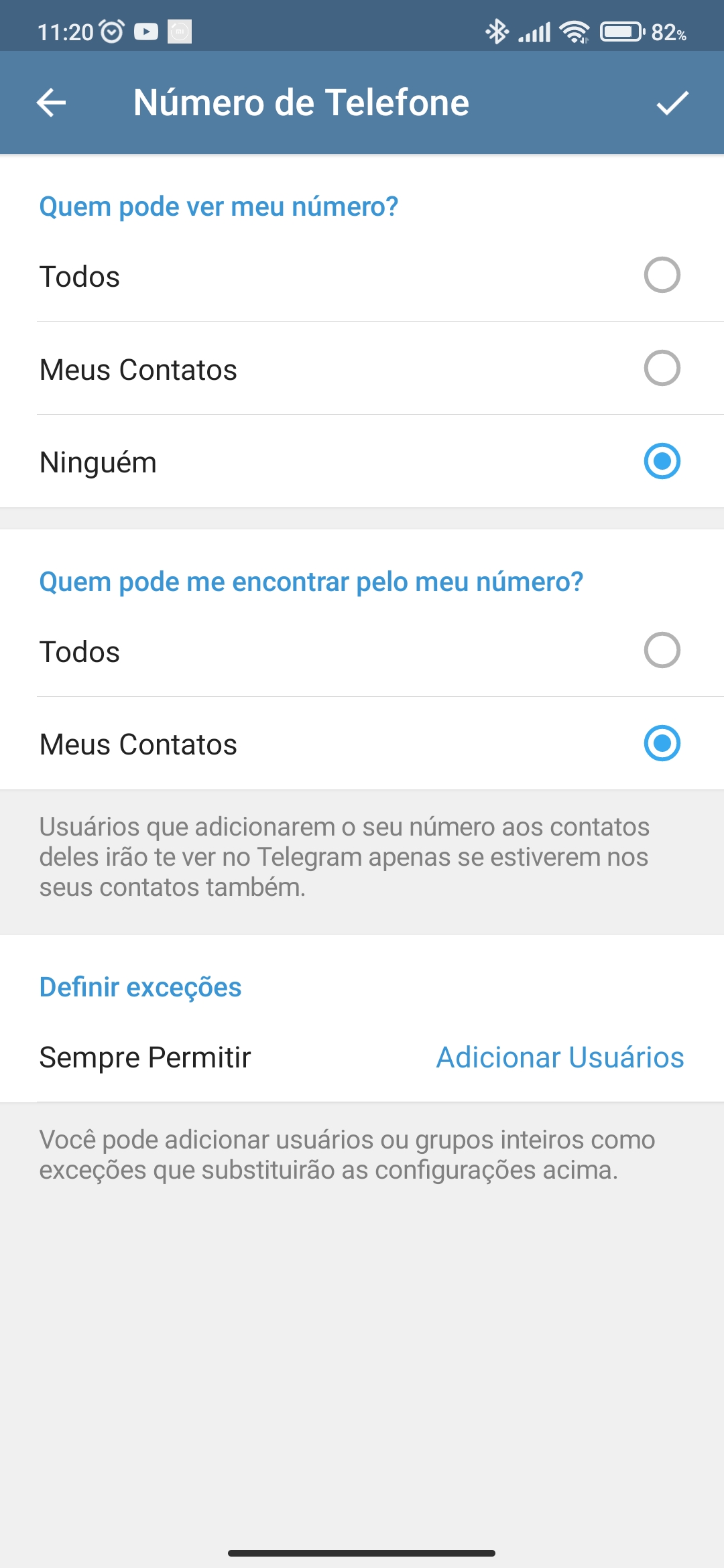Open Adicionar Usuários for Sempre Permitir
This screenshot has height=1568, width=724.
point(560,1057)
